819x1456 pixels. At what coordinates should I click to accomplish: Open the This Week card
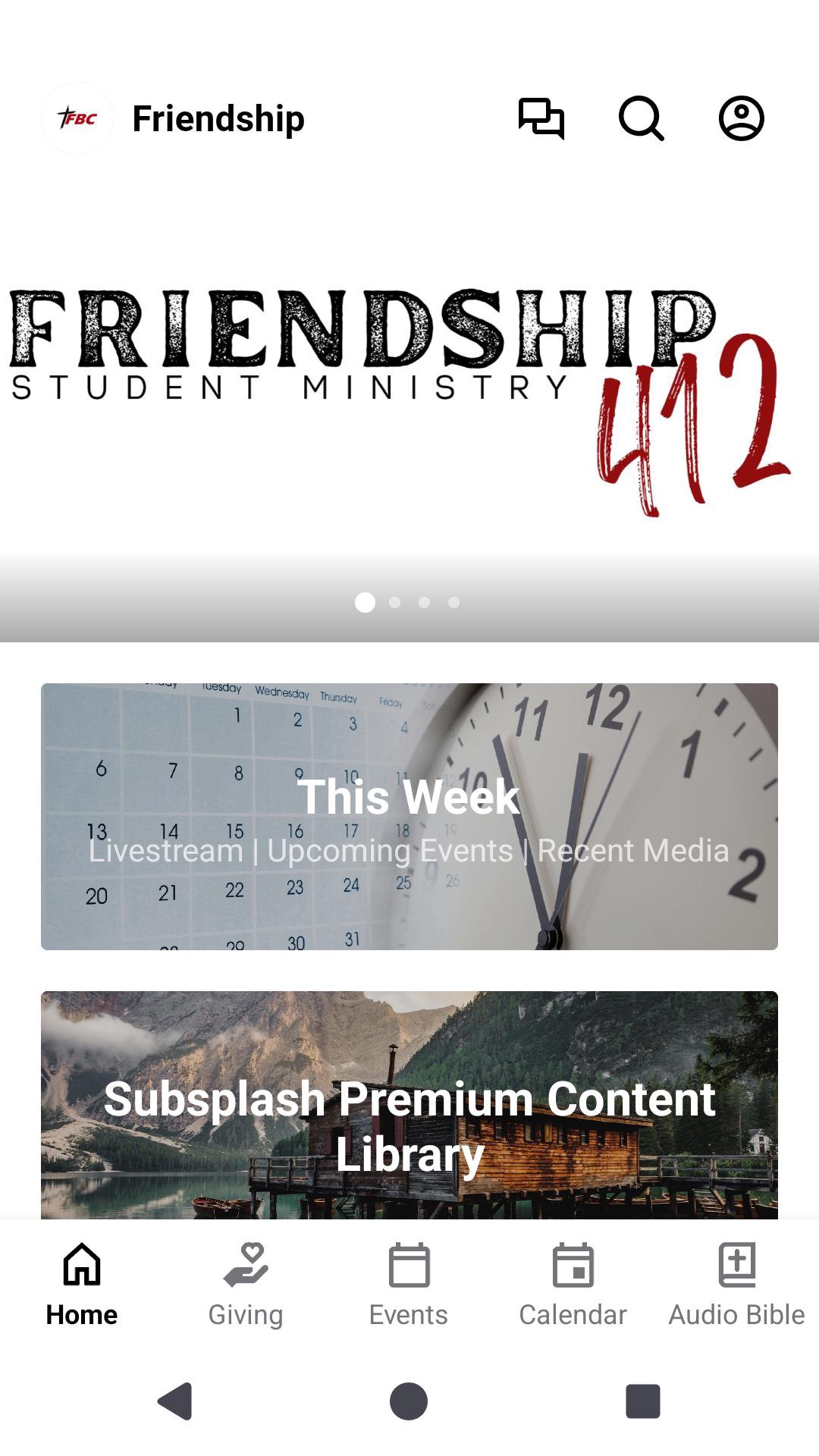point(409,816)
